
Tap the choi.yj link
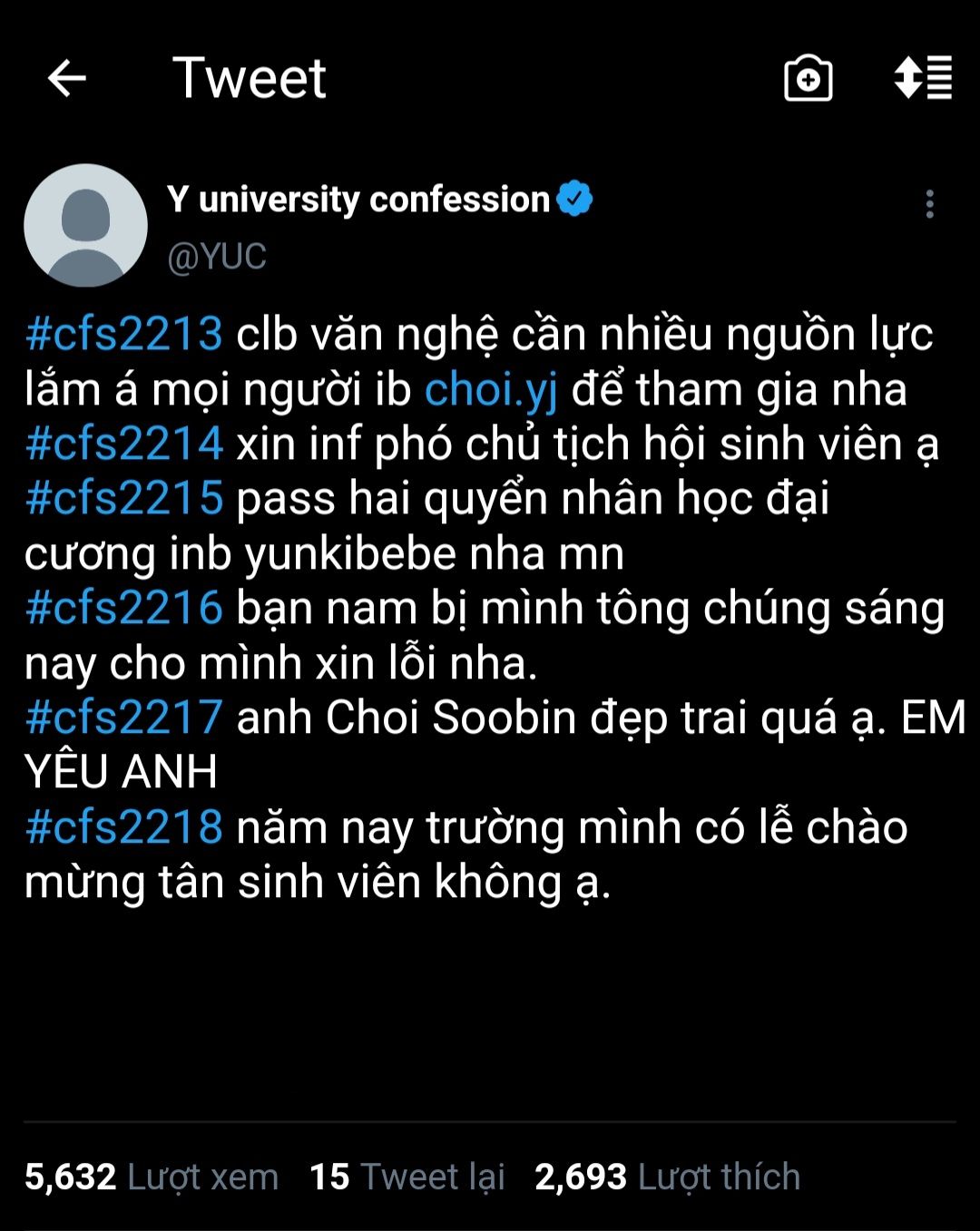(491, 389)
